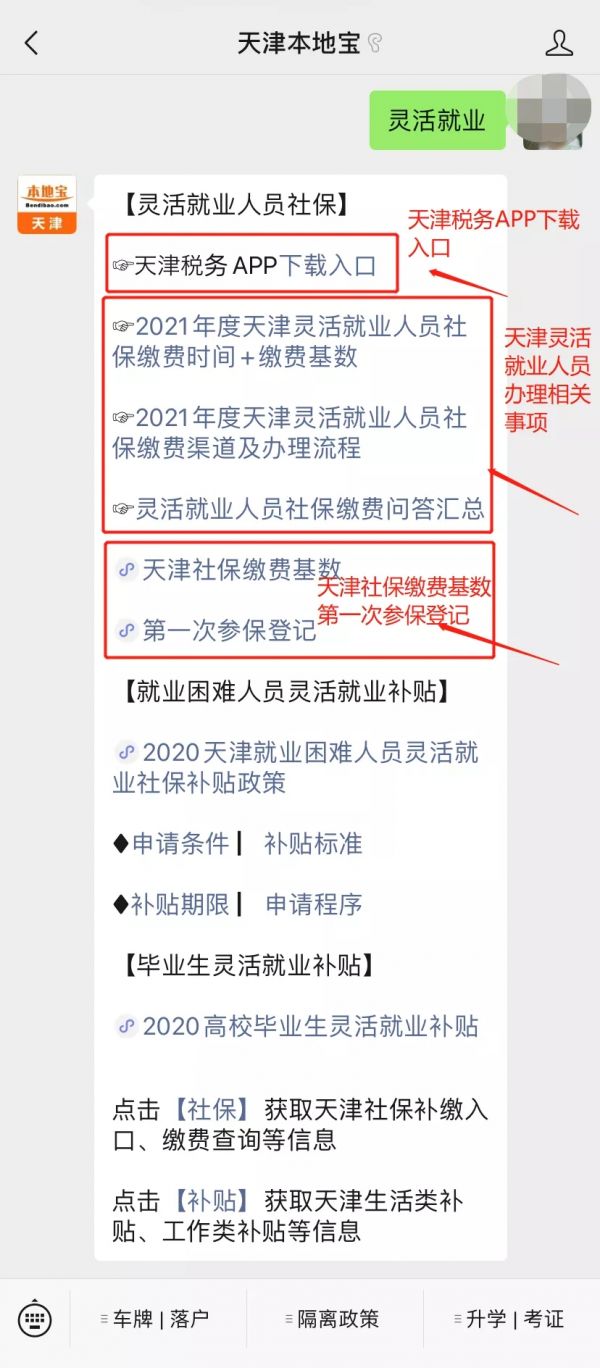Open the 车牌 | 落户 menu
Viewport: 600px width, 1368px height.
coord(158,1319)
